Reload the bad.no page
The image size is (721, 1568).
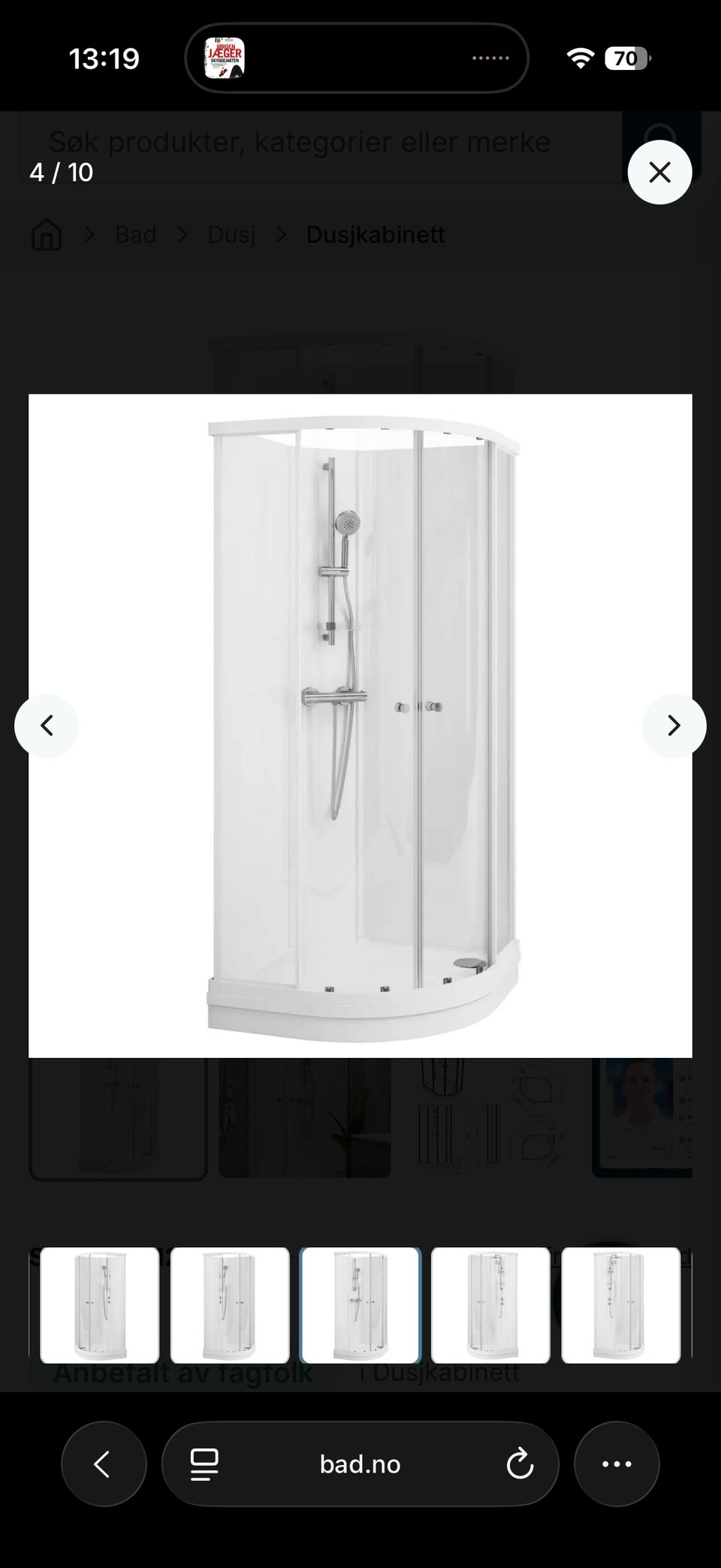coord(520,1464)
